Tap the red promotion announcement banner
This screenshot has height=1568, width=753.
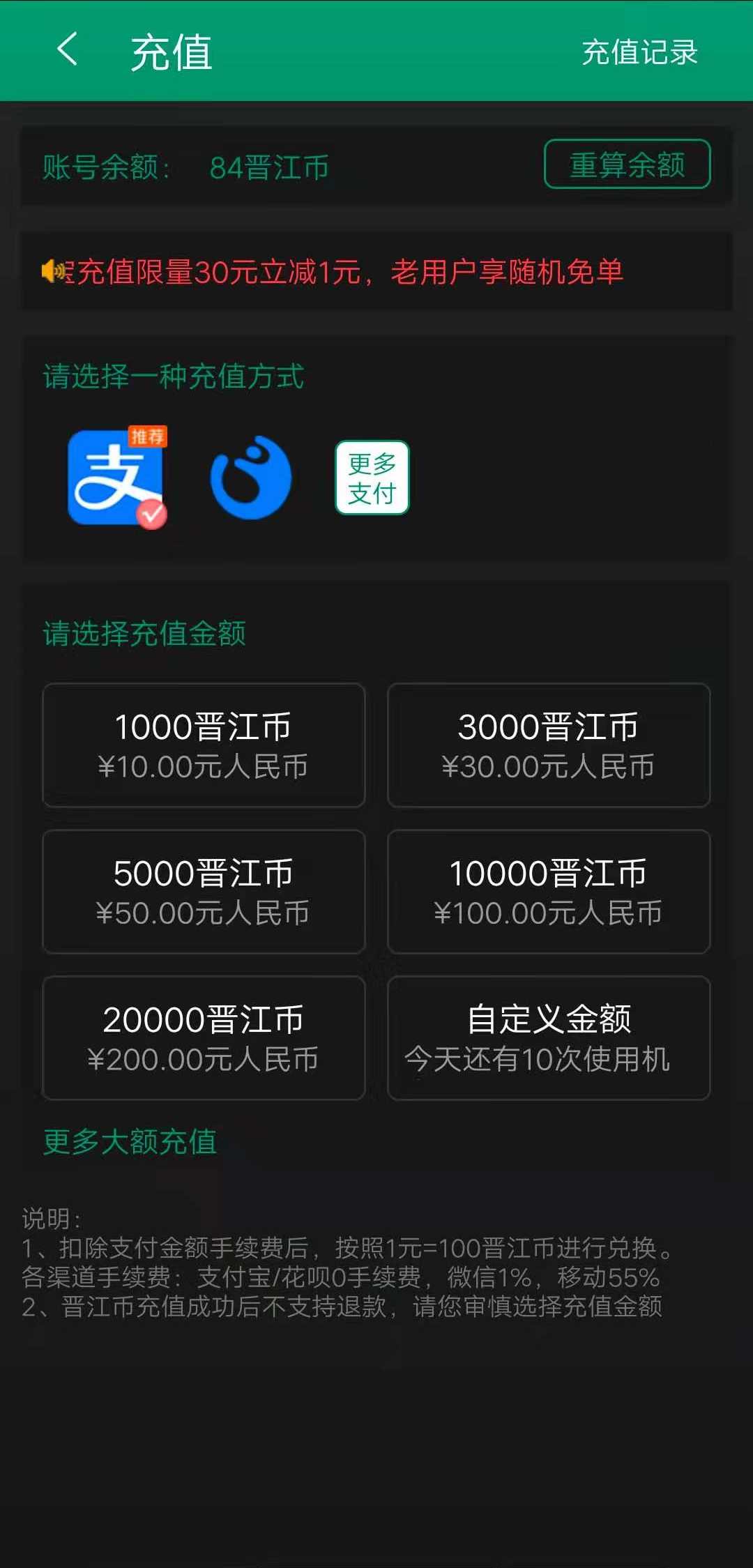376,271
